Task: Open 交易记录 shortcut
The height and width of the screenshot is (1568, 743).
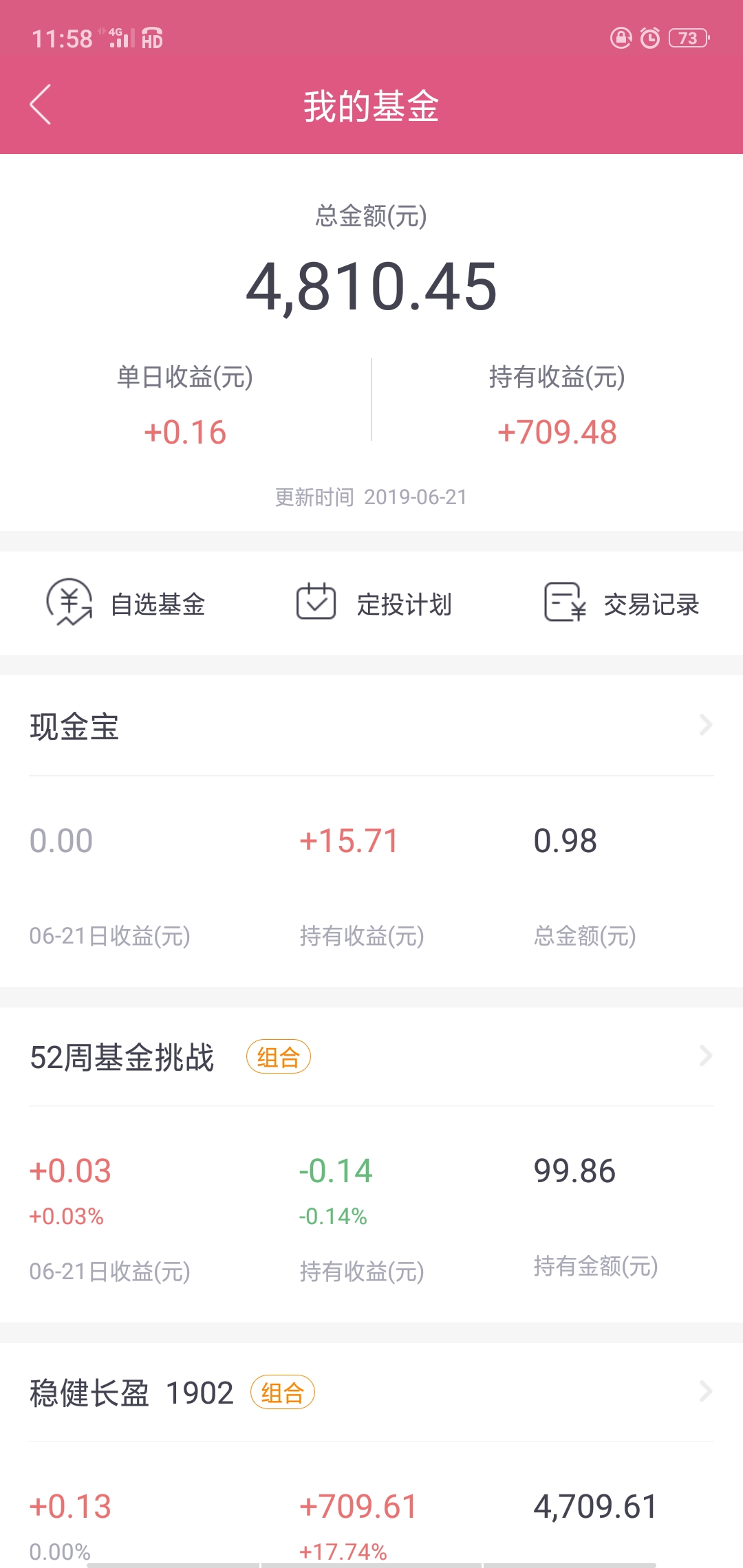Action: (621, 603)
